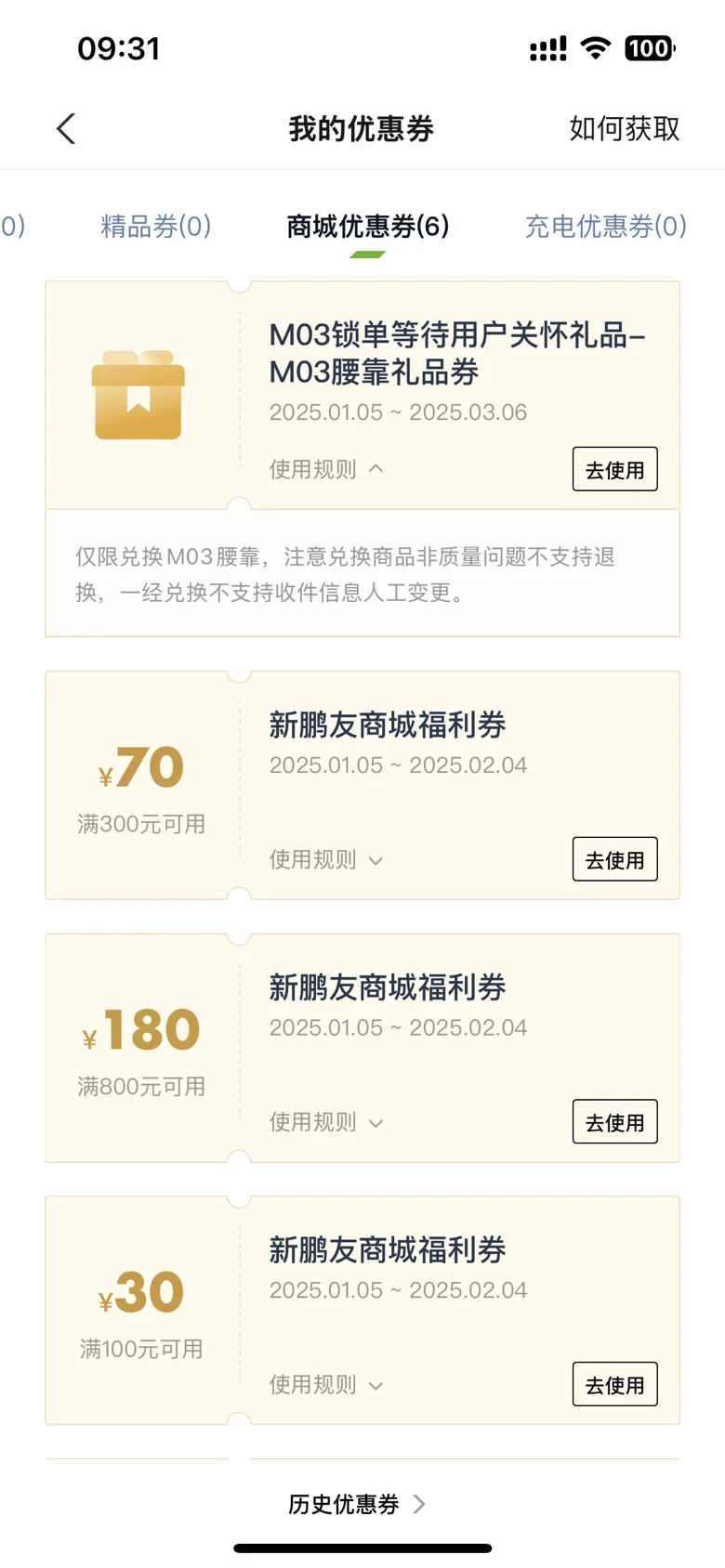Expand 使用规则 for the ¥30 coupon
The image size is (725, 1568).
pos(326,1384)
